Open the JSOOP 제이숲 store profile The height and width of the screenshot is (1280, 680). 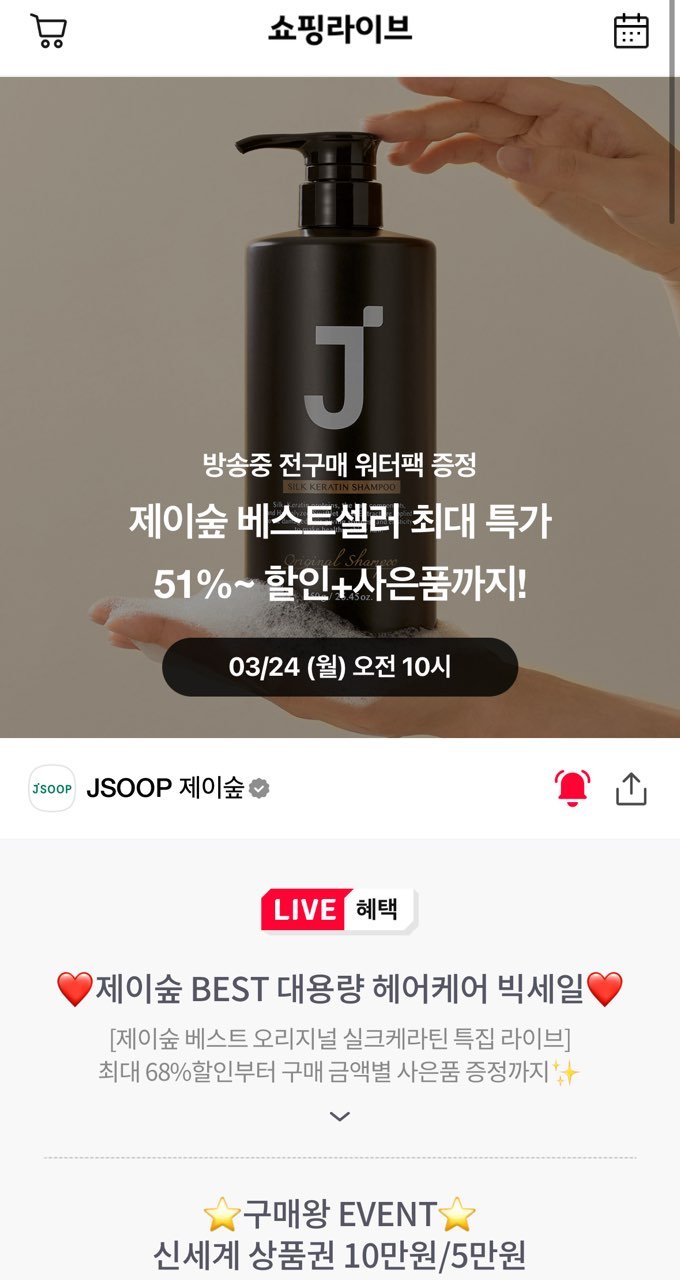(150, 788)
